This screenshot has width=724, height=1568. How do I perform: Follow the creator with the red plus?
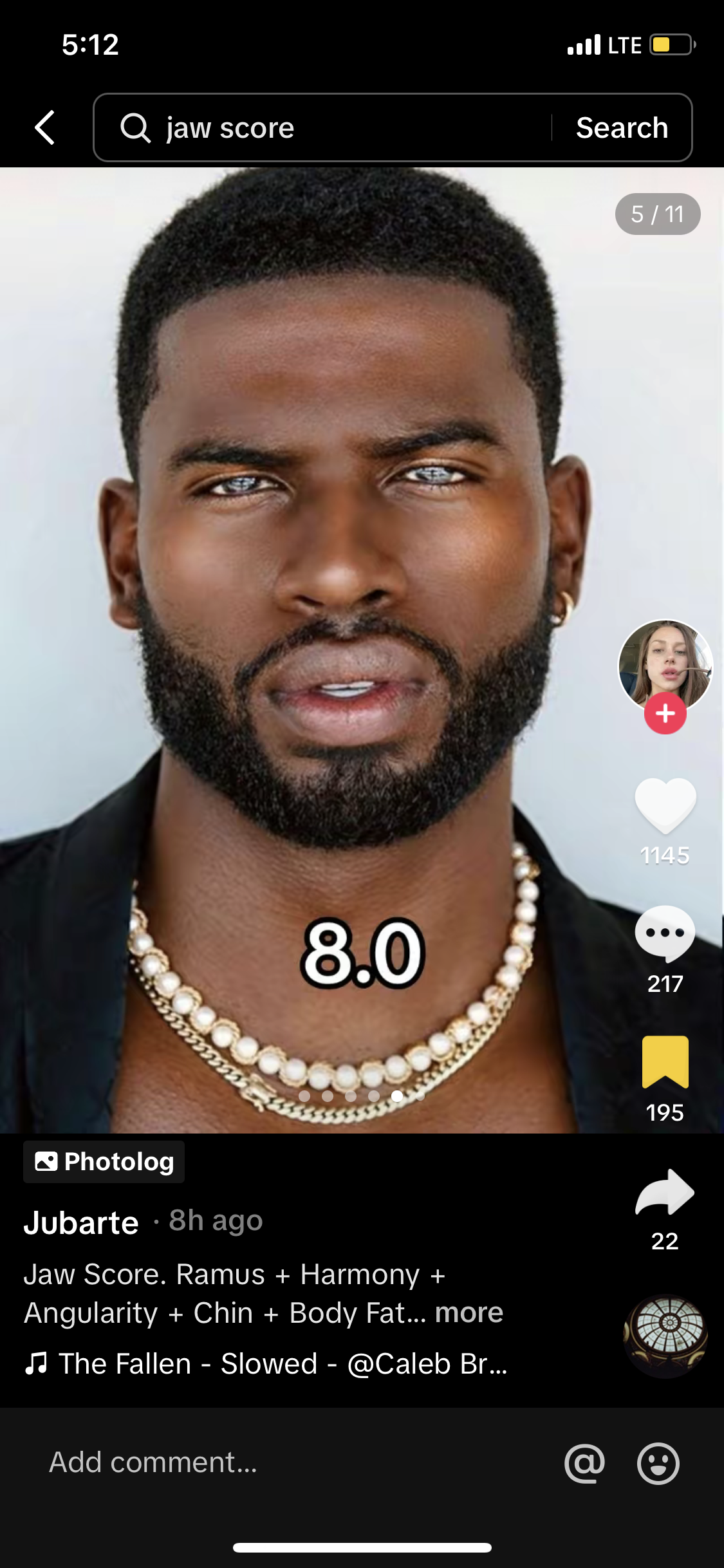click(665, 714)
